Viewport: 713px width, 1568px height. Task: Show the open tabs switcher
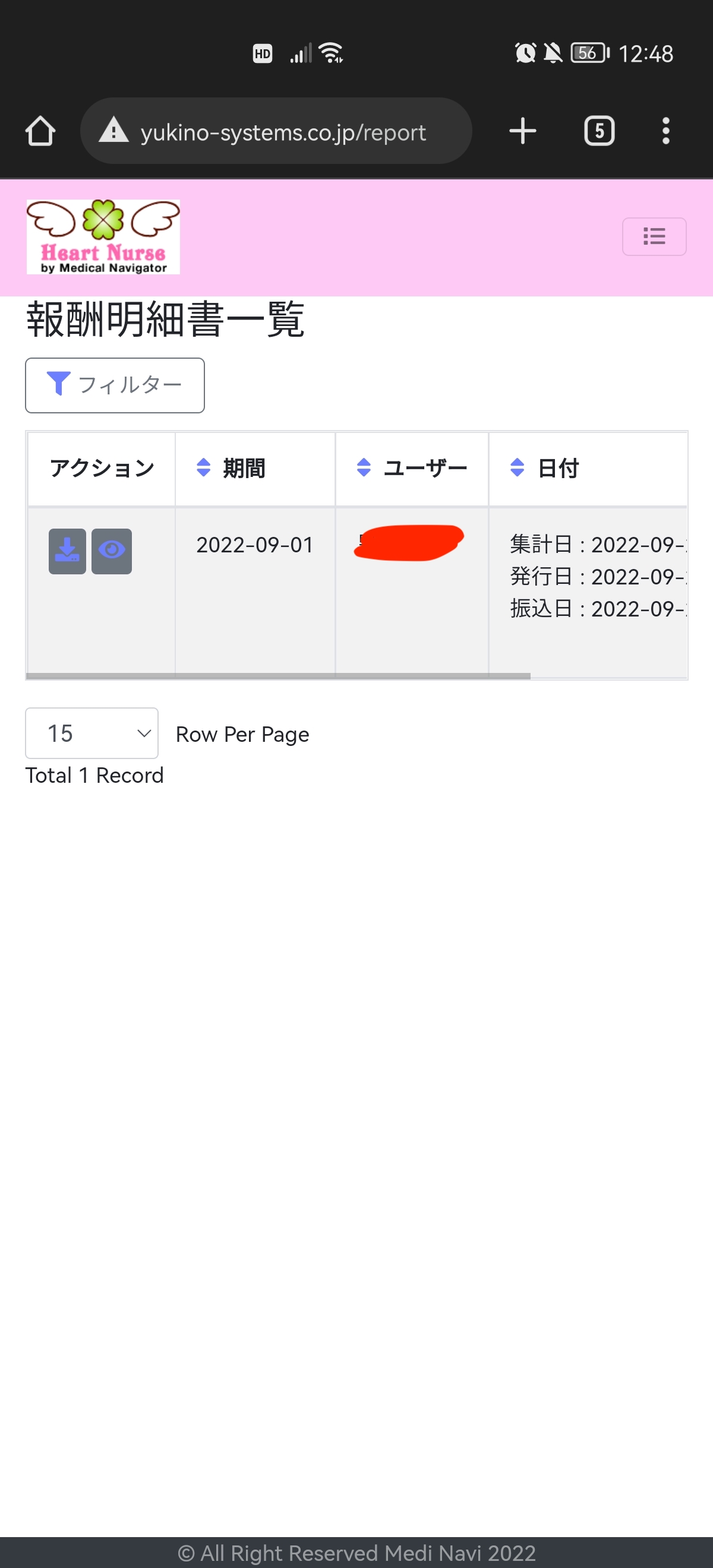599,131
